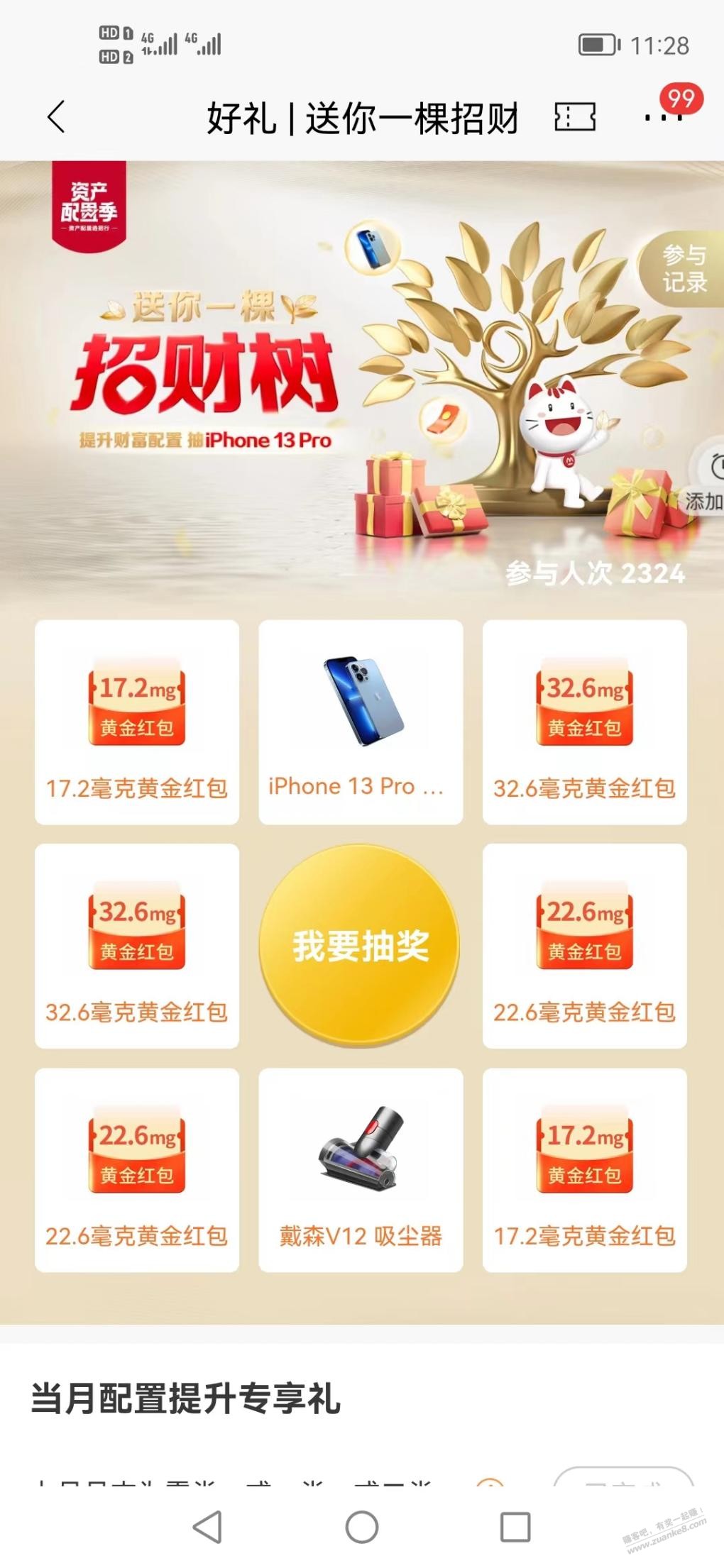Select the iPhone 13 Pro prize tile
This screenshot has height=1568, width=724.
[361, 722]
